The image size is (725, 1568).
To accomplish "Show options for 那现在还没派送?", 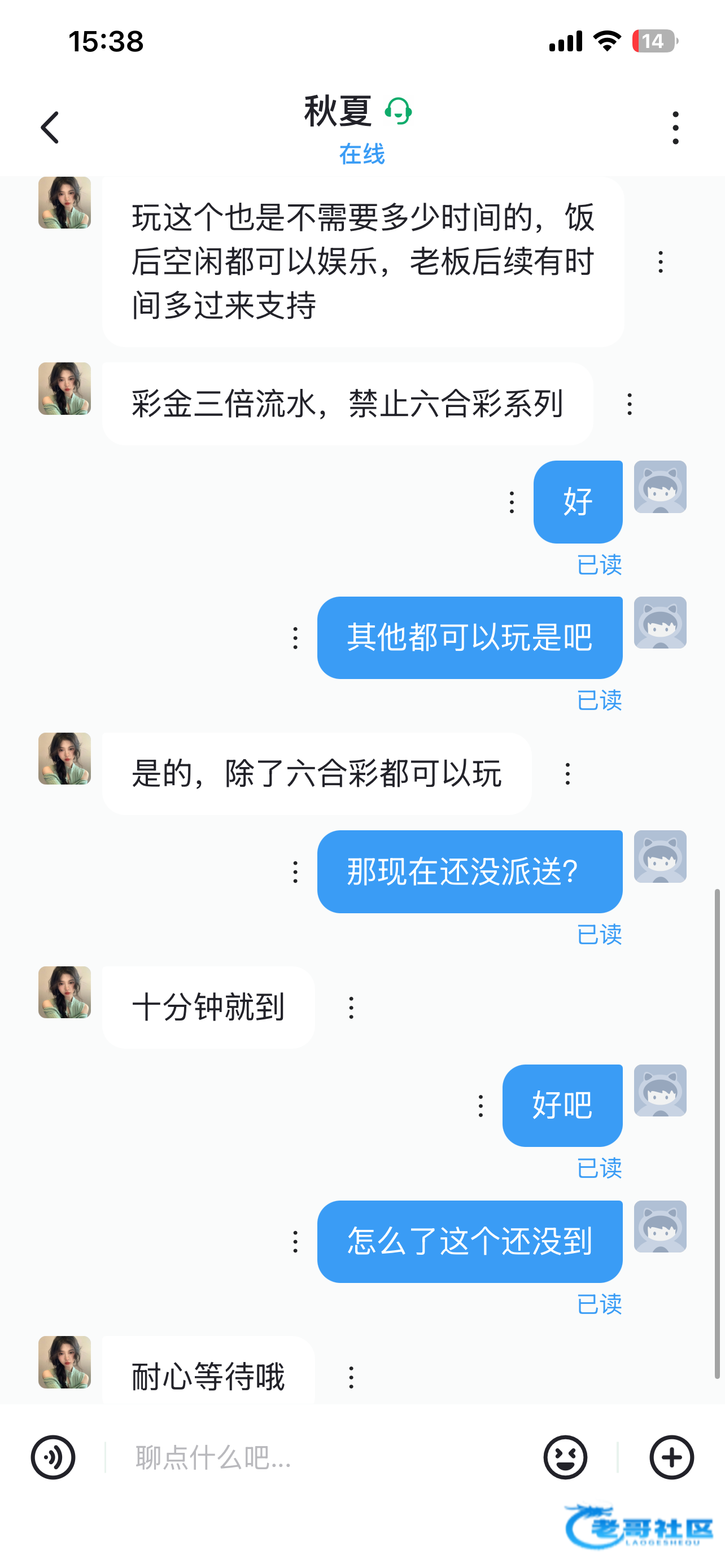I will tap(295, 871).
